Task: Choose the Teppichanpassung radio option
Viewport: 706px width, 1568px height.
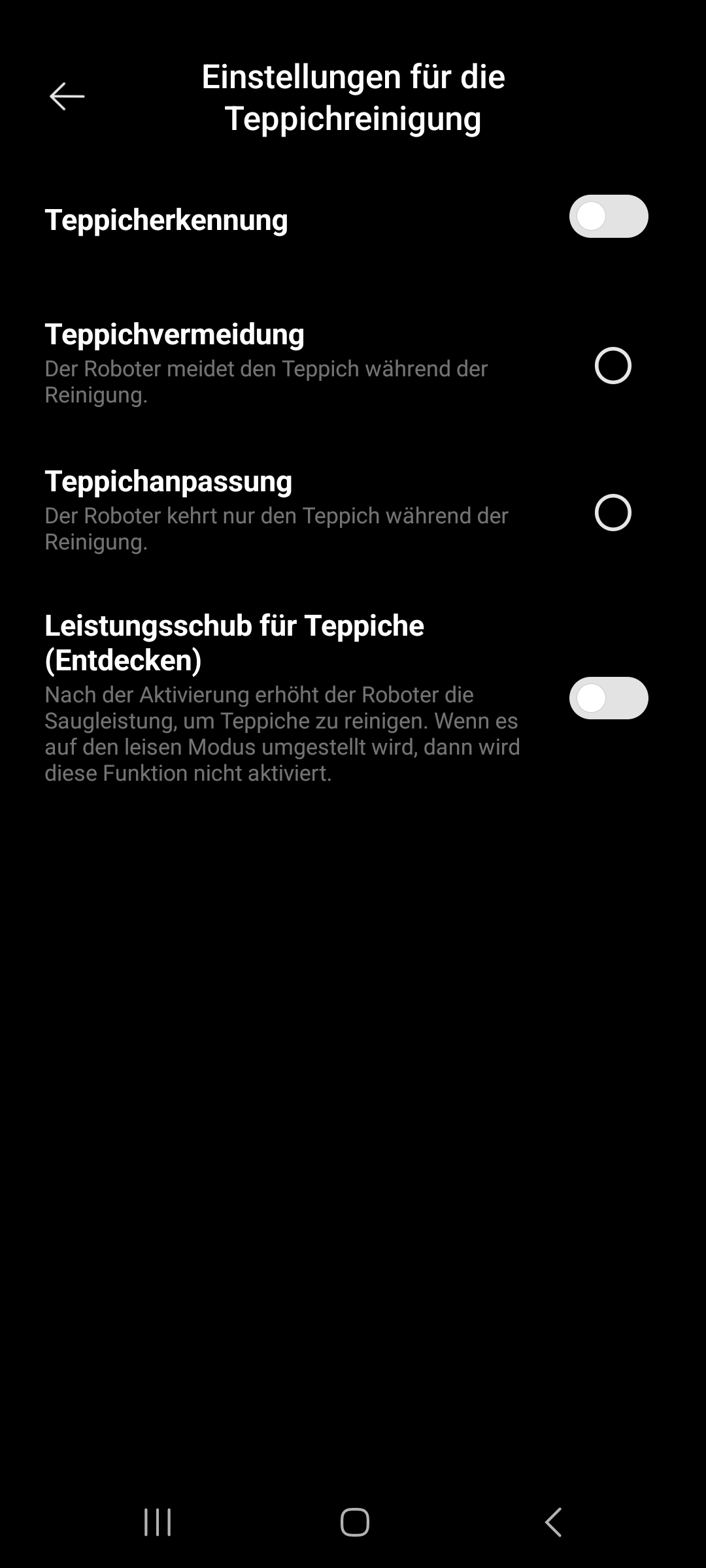Action: click(613, 512)
